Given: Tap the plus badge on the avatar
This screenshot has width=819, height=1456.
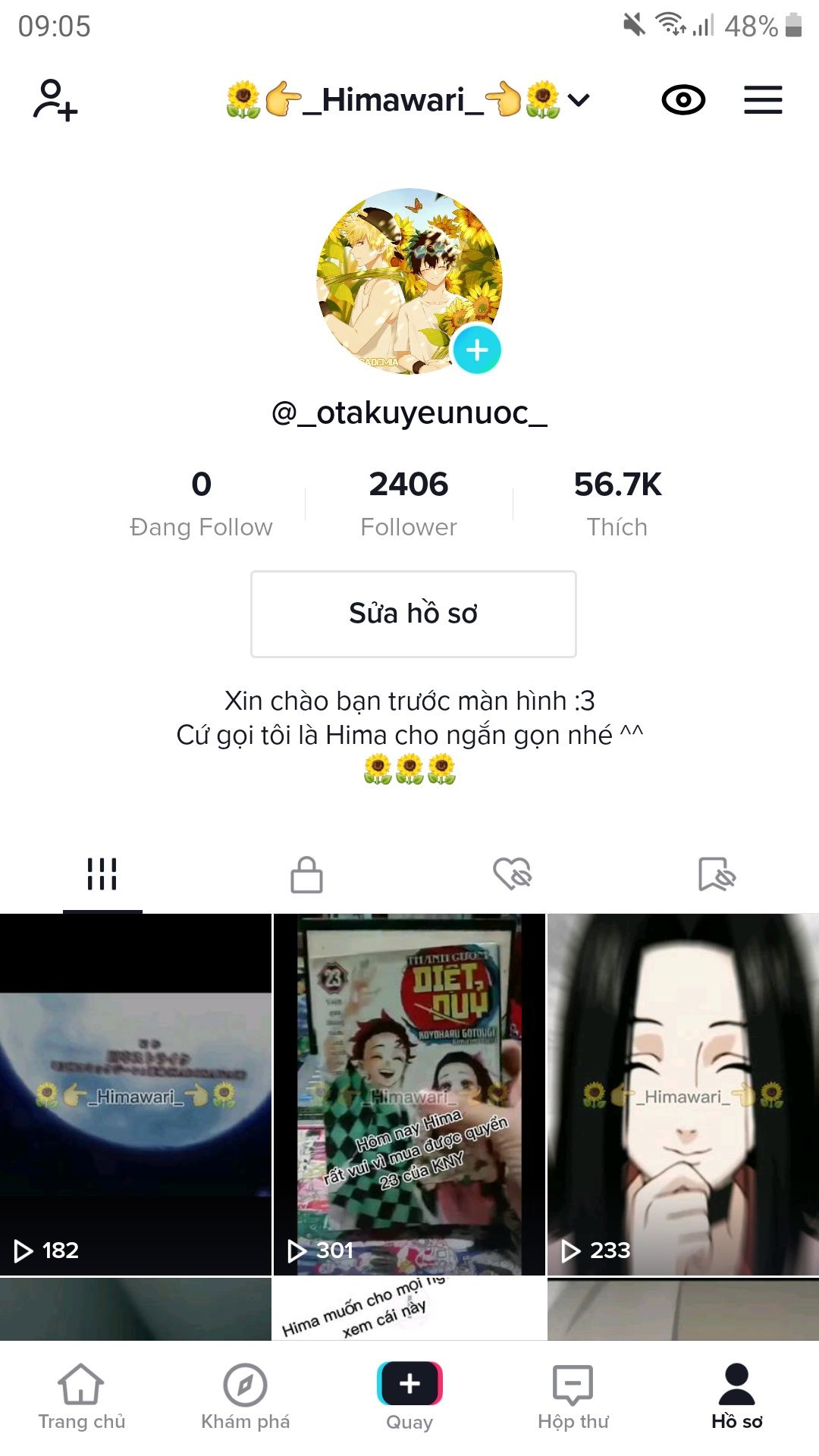Looking at the screenshot, I should (x=477, y=350).
